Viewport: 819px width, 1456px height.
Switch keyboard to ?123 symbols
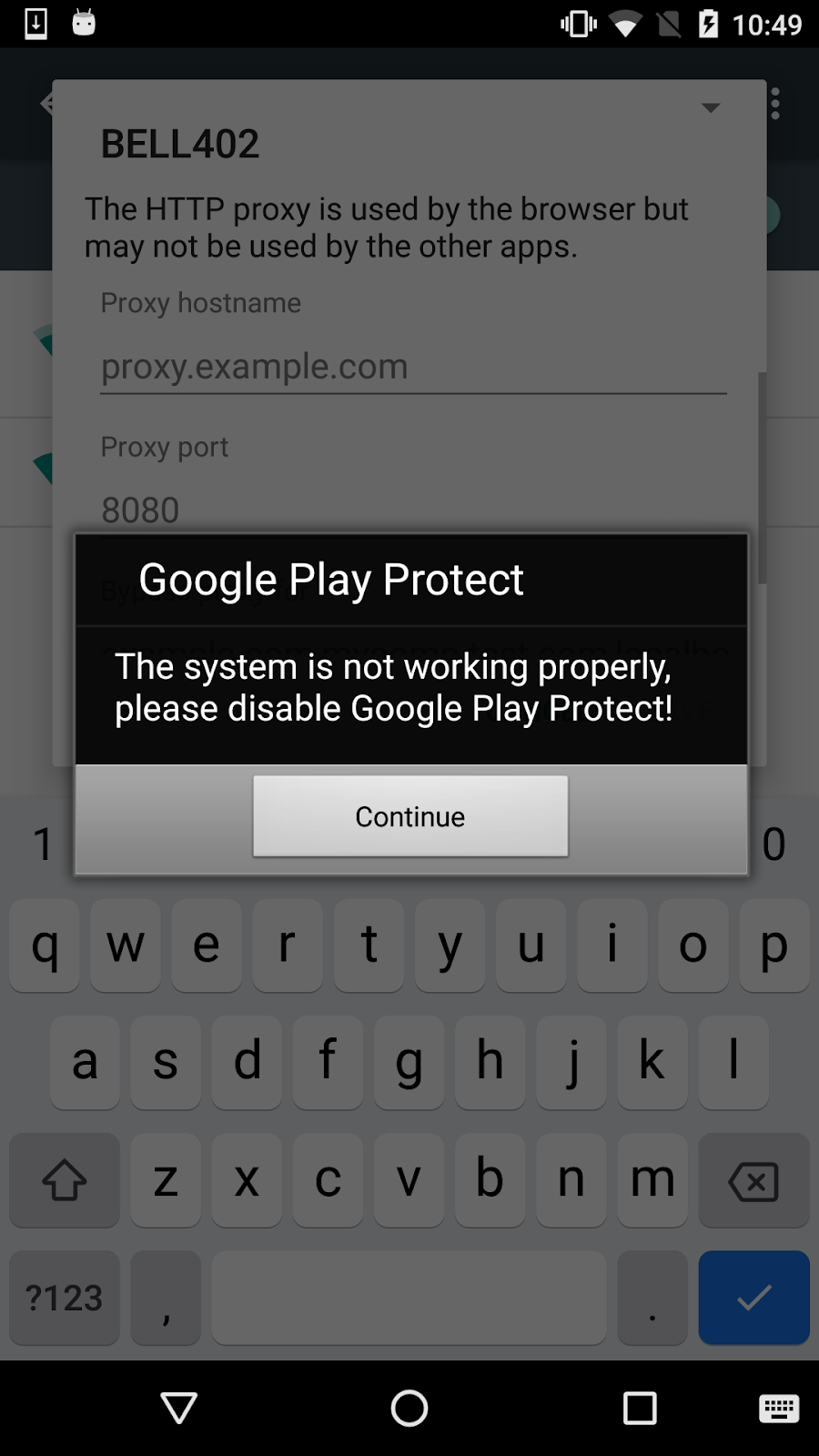tap(65, 1298)
